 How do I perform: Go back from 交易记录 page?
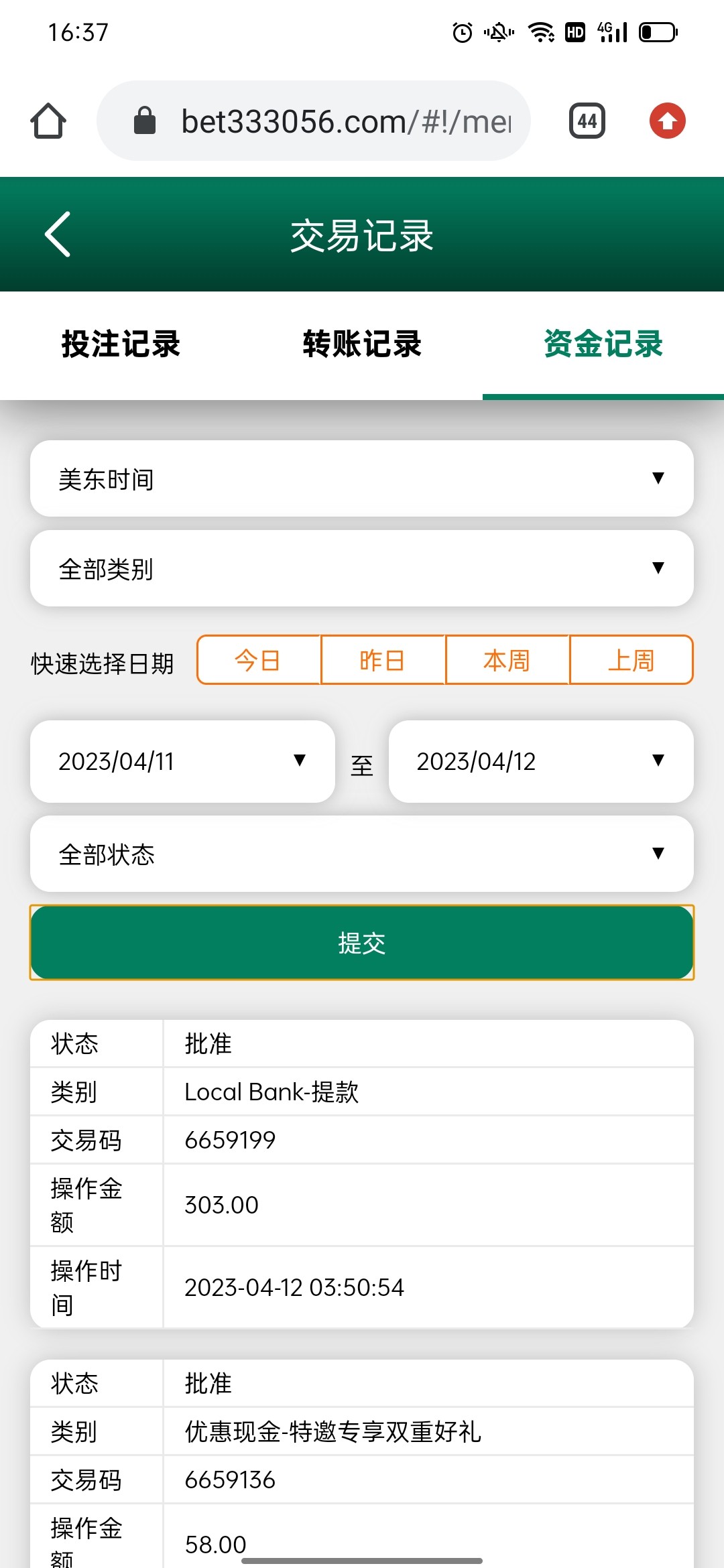pyautogui.click(x=58, y=235)
